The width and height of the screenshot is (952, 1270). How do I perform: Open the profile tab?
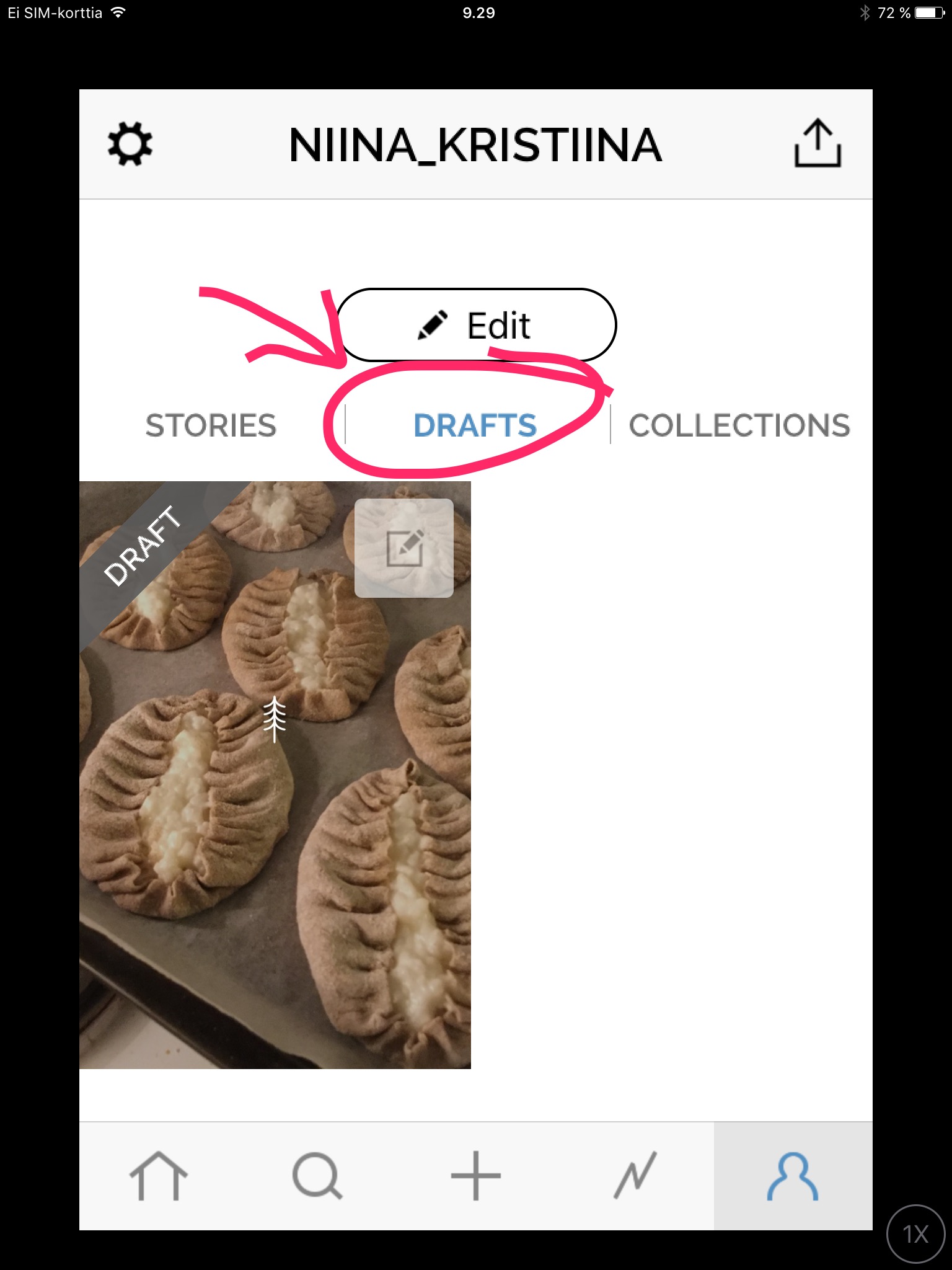793,1176
